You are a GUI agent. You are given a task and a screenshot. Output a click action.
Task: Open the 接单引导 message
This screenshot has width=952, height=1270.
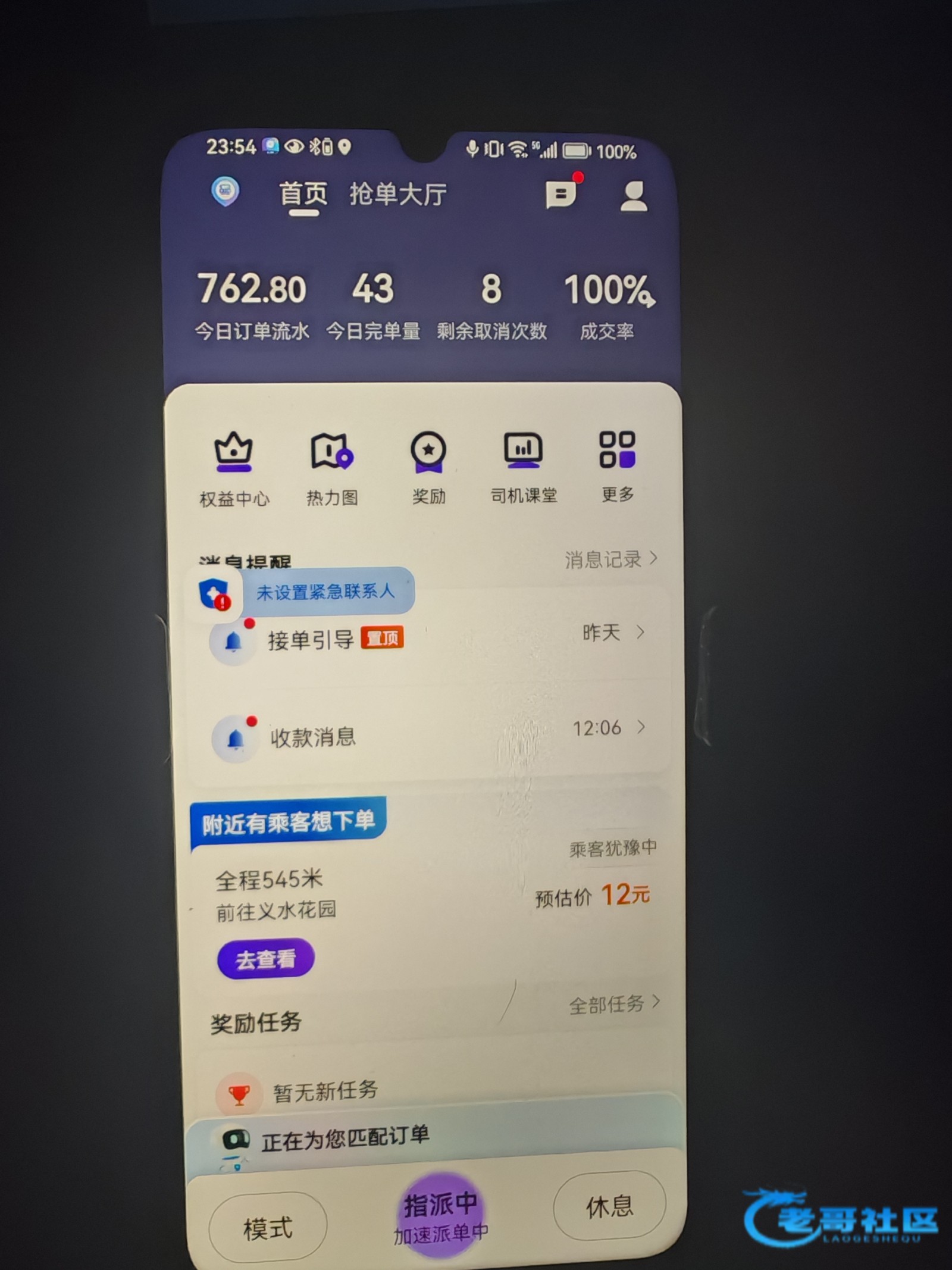428,639
